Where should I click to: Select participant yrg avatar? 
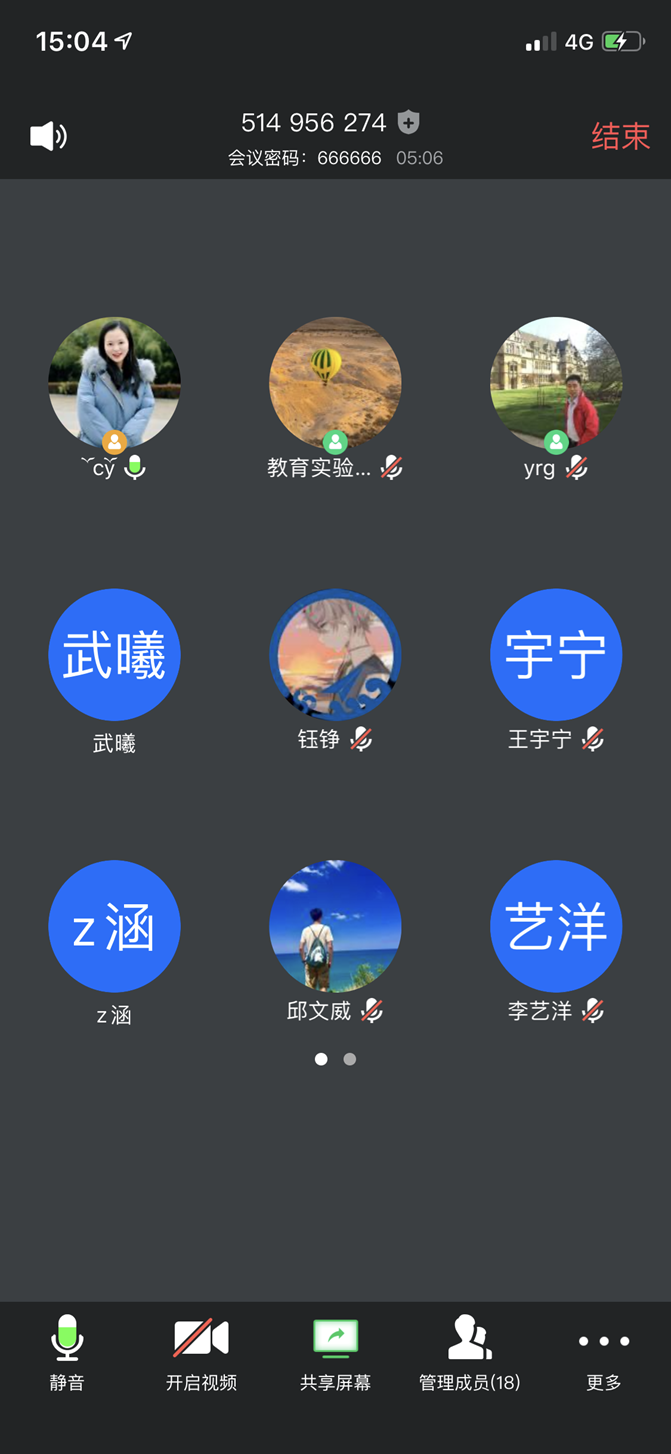(x=556, y=382)
